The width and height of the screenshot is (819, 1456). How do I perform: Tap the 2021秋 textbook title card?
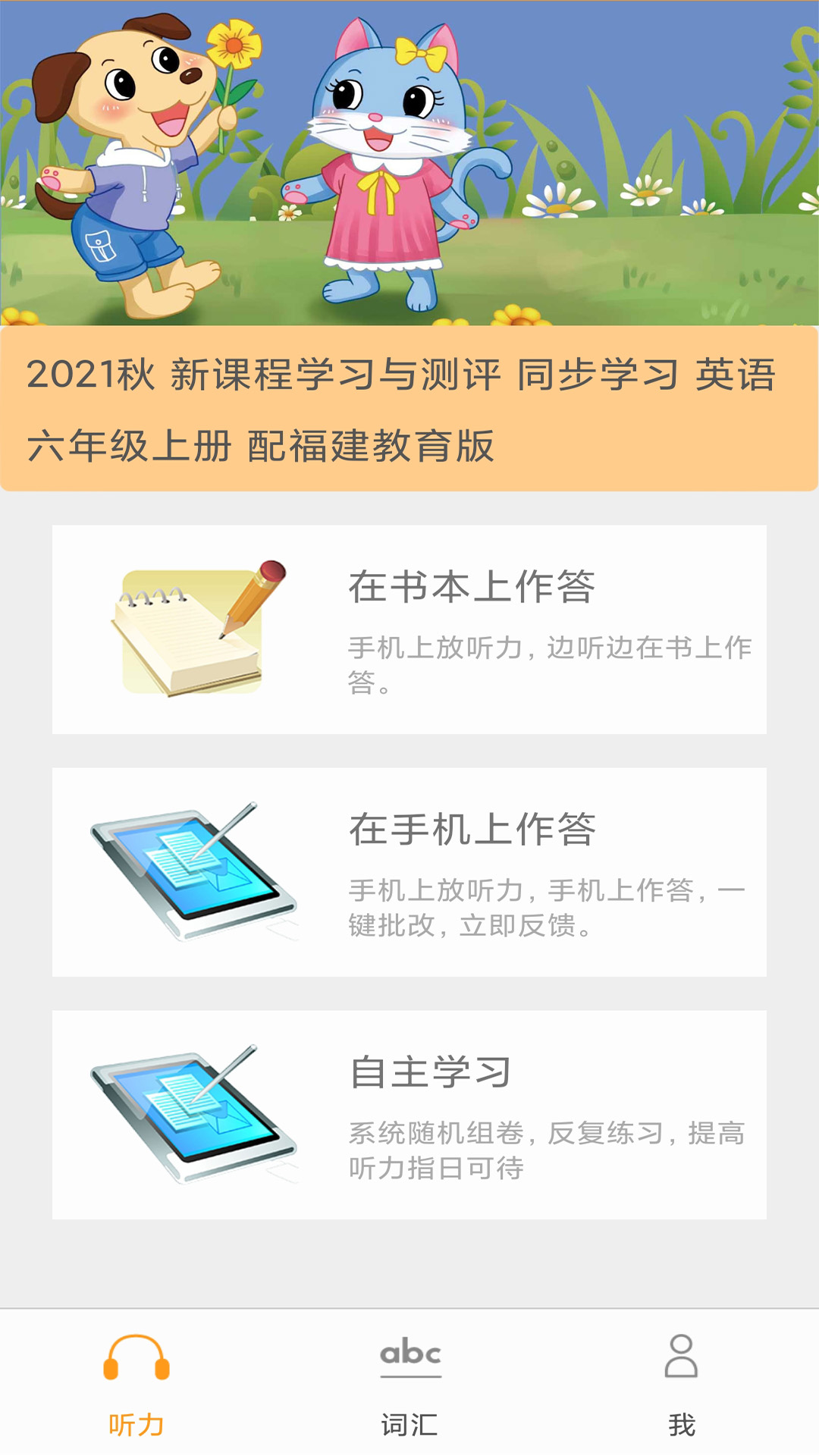(409, 409)
